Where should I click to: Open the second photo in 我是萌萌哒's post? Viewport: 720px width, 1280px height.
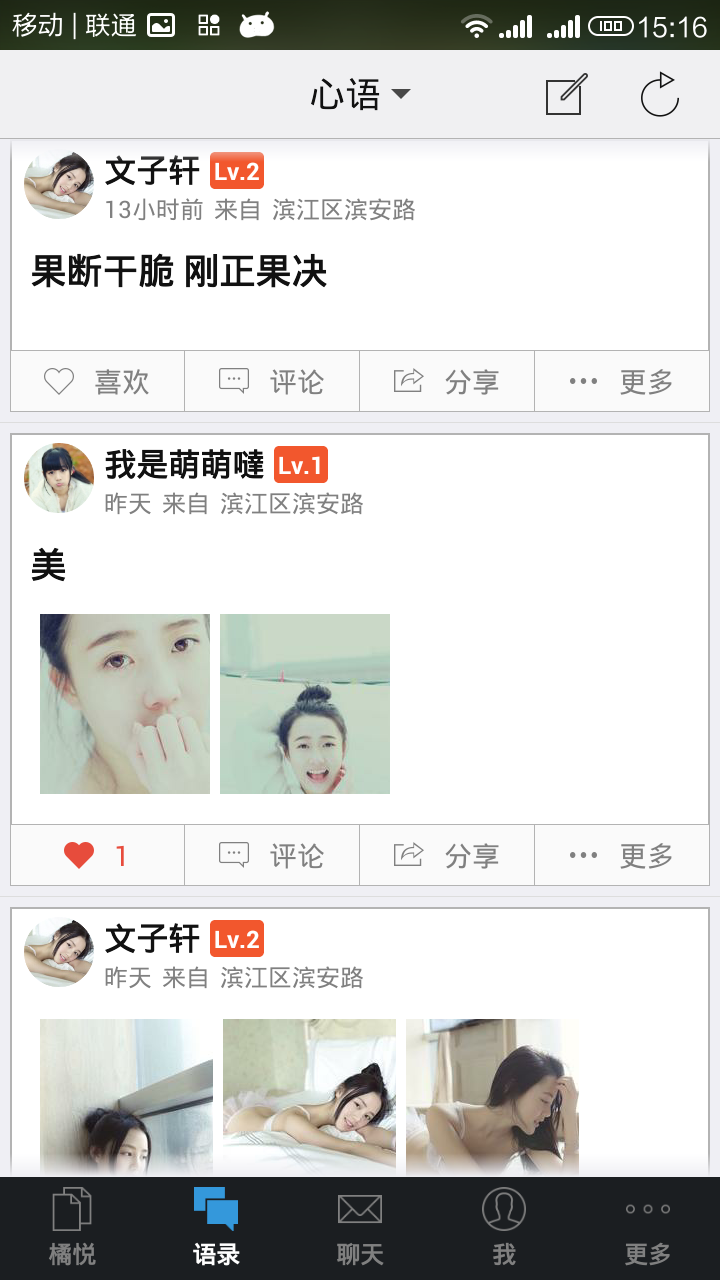[x=305, y=704]
